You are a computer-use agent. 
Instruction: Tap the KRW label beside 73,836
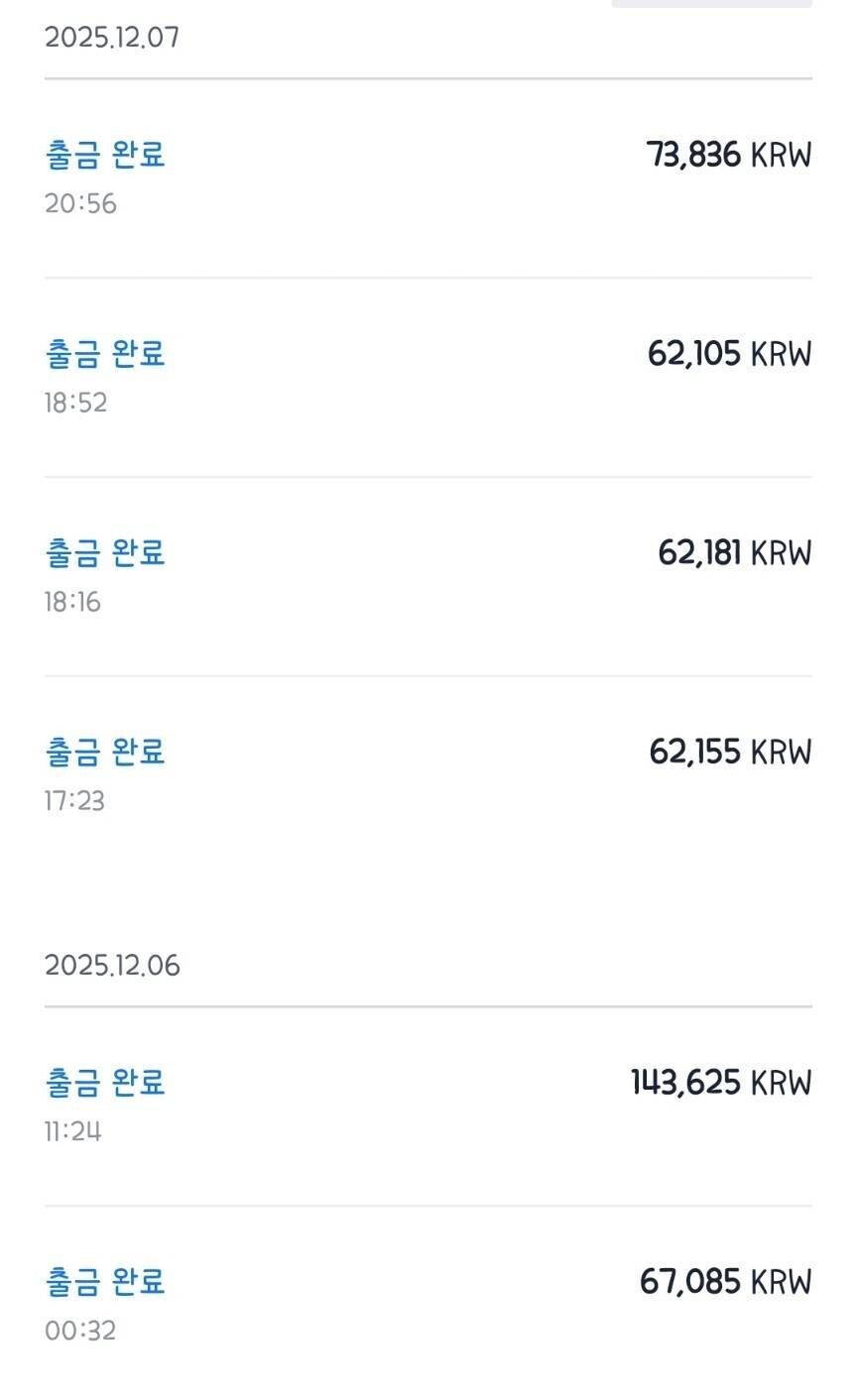pos(782,156)
